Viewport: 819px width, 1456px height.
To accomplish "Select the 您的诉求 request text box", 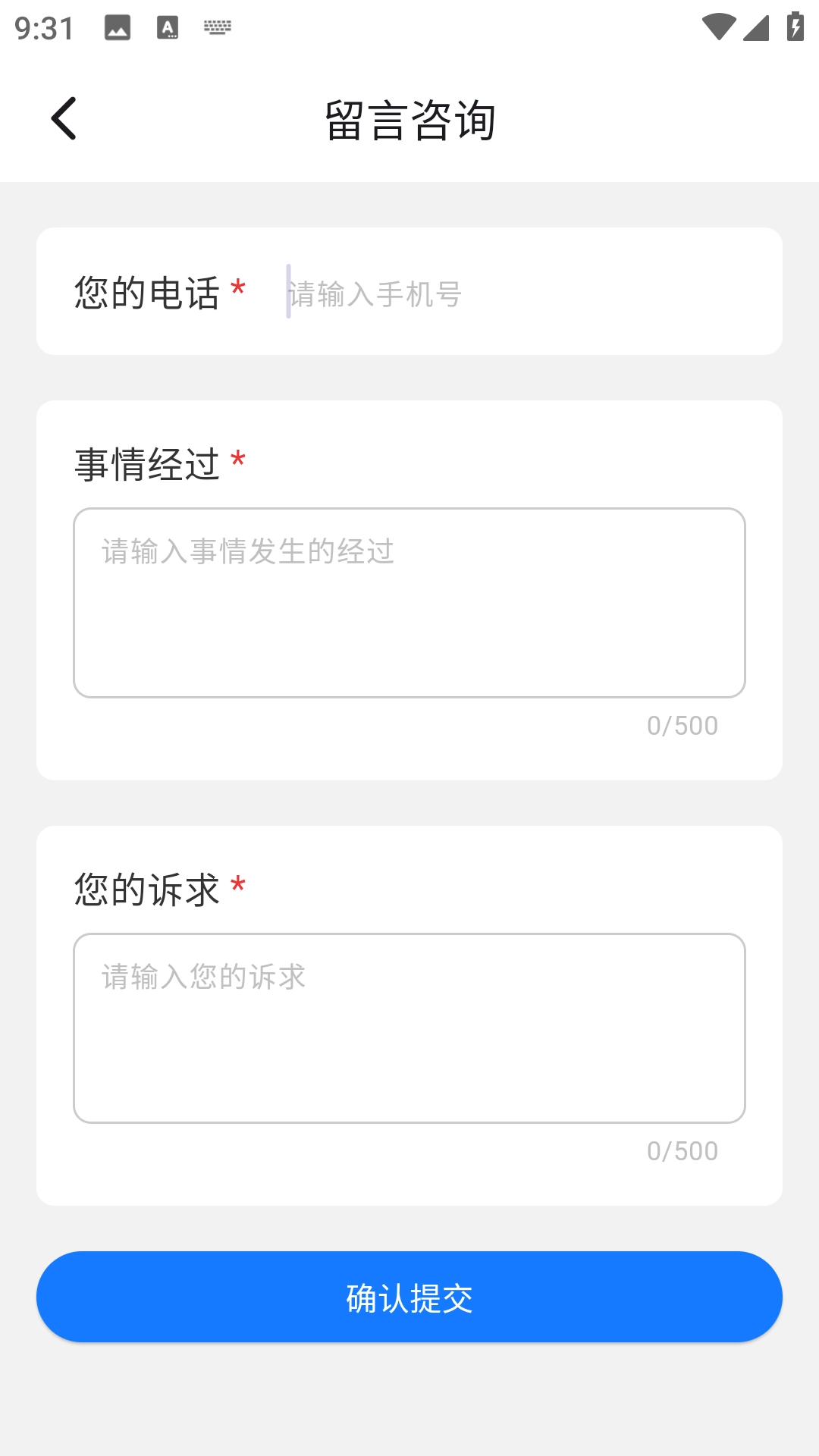I will click(x=409, y=1028).
